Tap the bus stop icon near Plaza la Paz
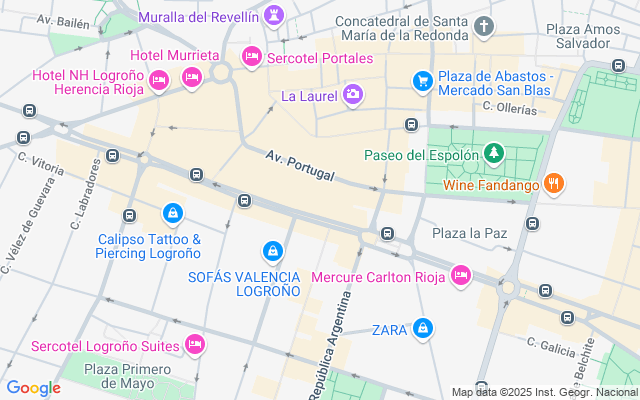This screenshot has width=640, height=400. pyautogui.click(x=387, y=234)
